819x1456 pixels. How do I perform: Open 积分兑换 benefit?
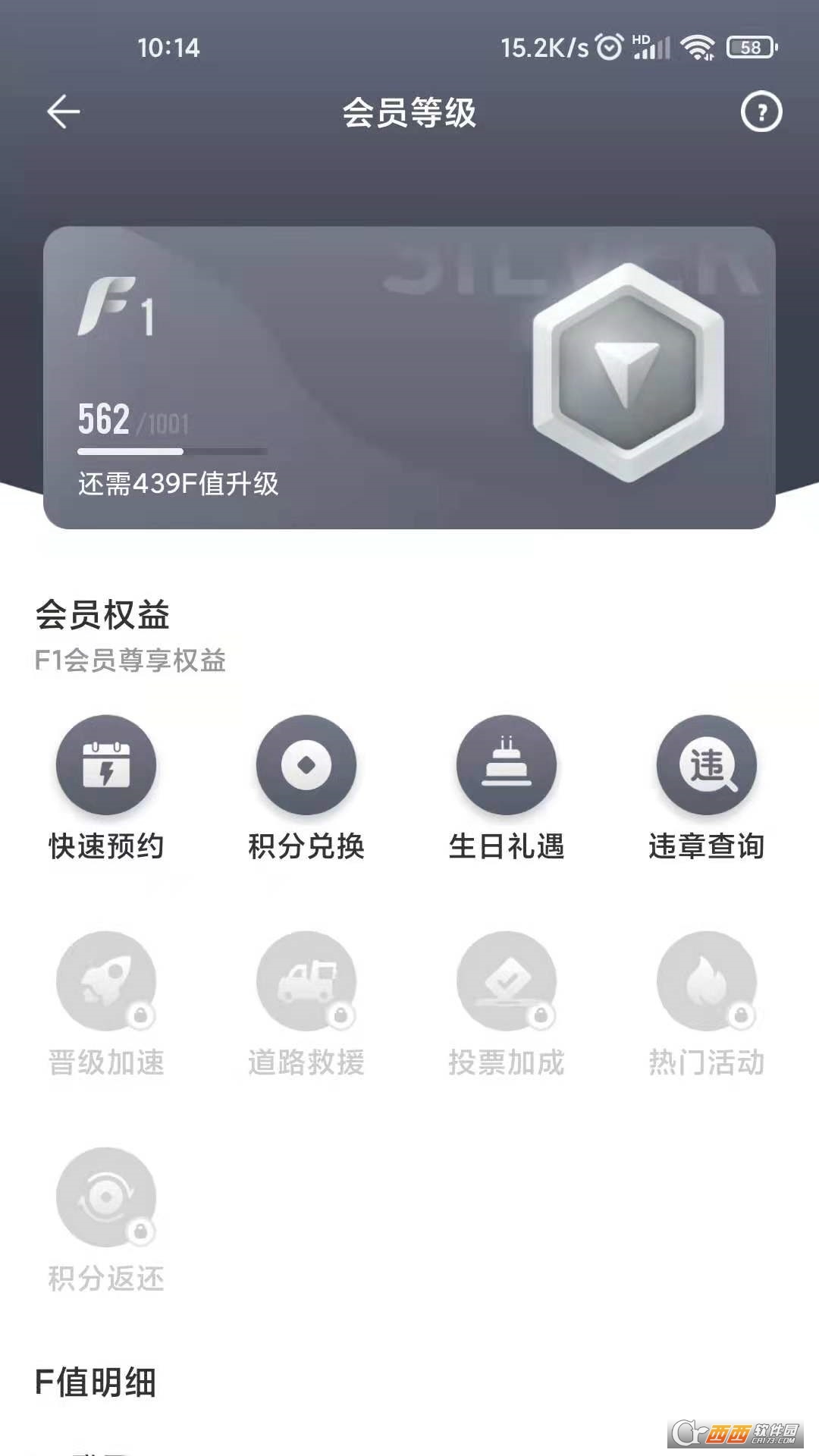(x=306, y=789)
